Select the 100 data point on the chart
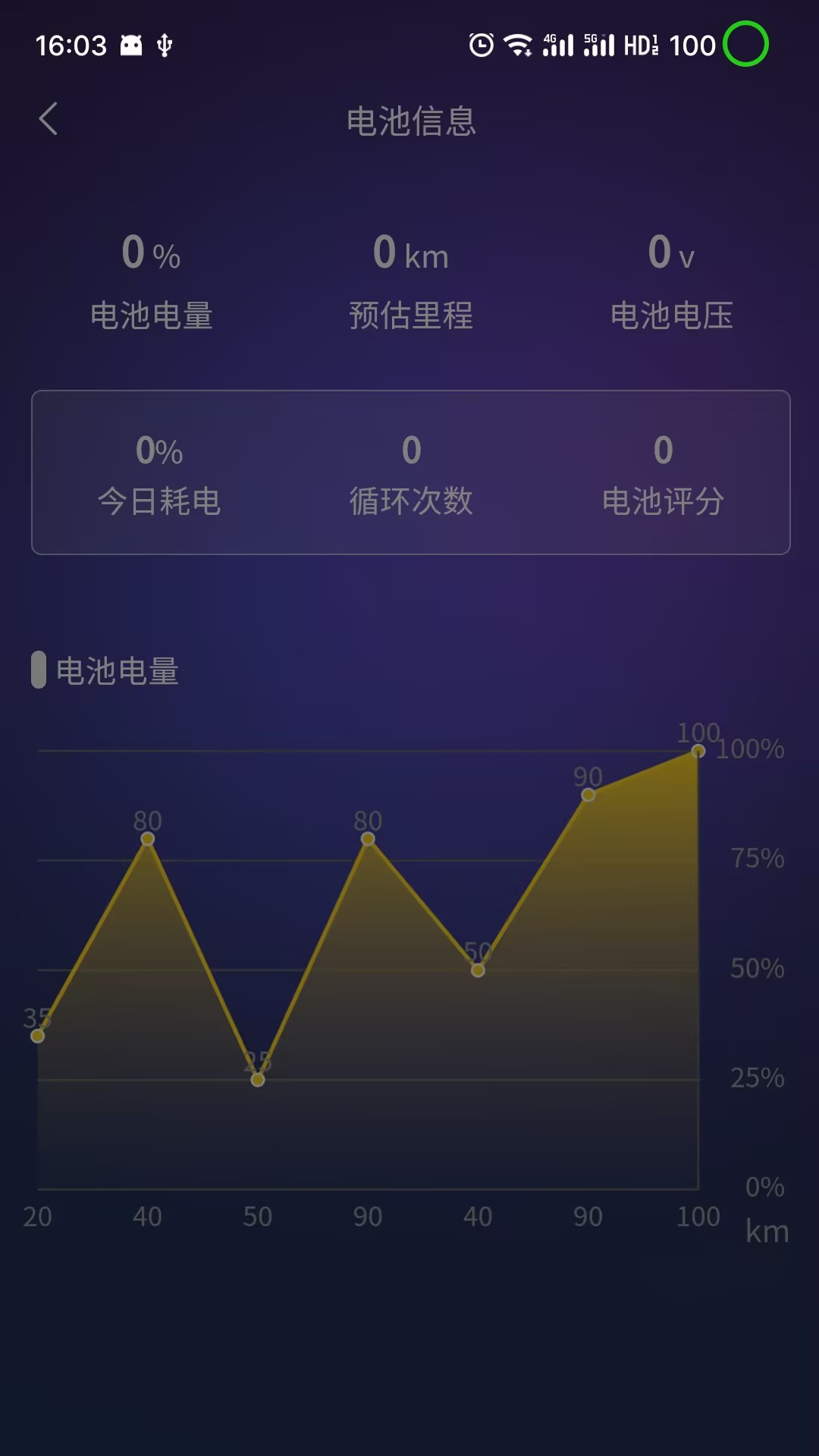This screenshot has width=819, height=1456. click(x=697, y=752)
